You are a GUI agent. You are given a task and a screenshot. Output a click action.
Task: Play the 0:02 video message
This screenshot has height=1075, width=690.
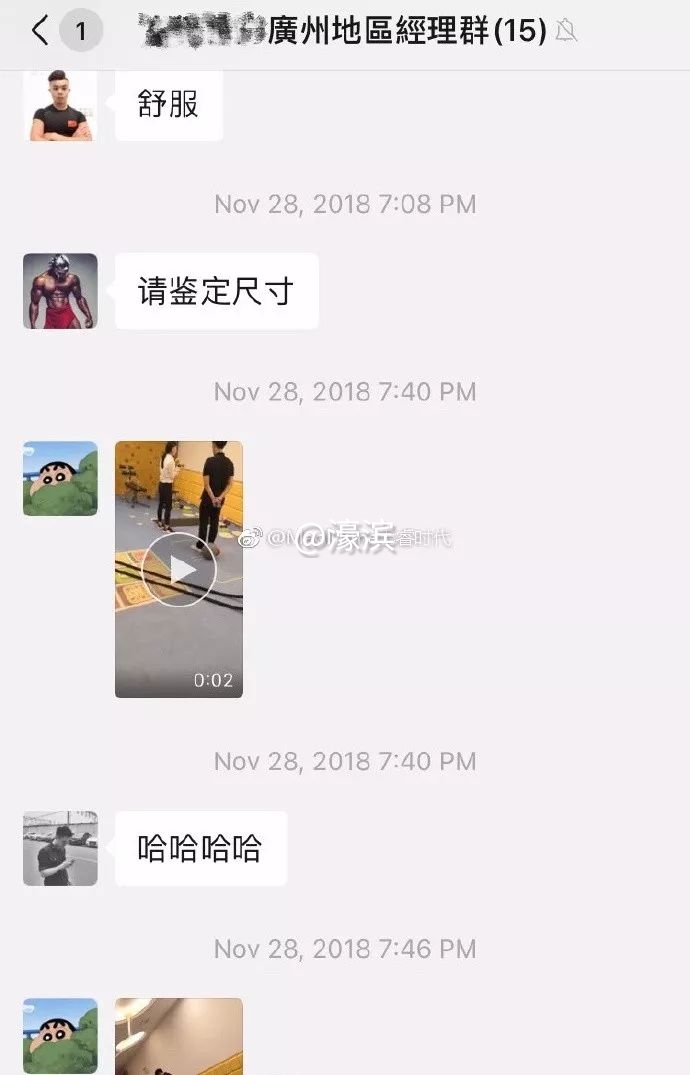click(179, 569)
